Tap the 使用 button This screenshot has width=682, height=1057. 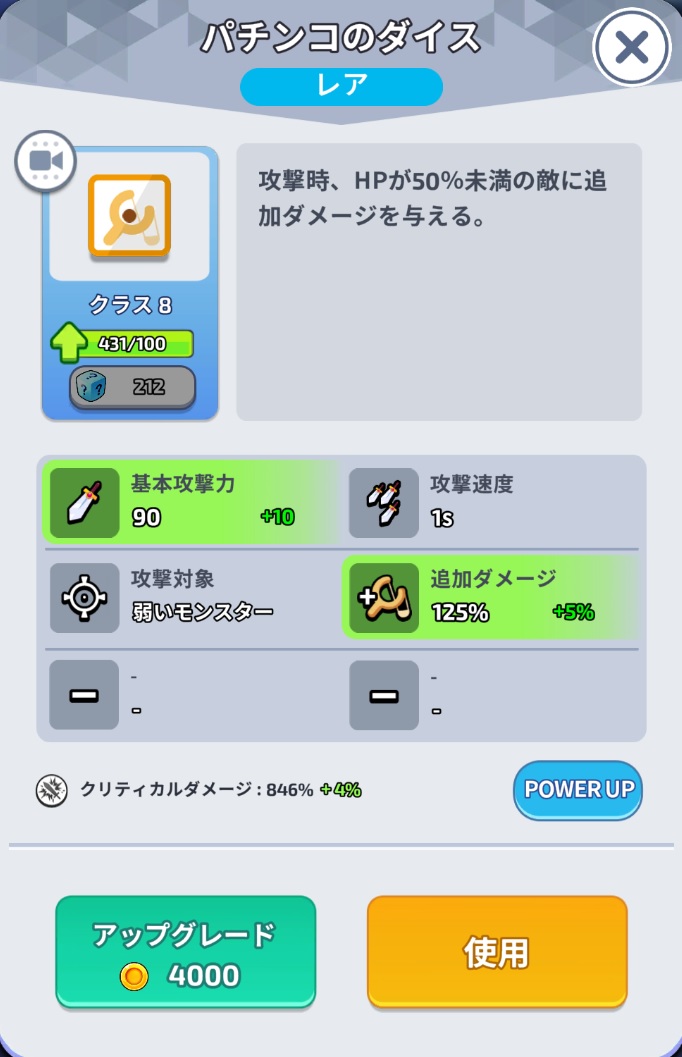[497, 951]
